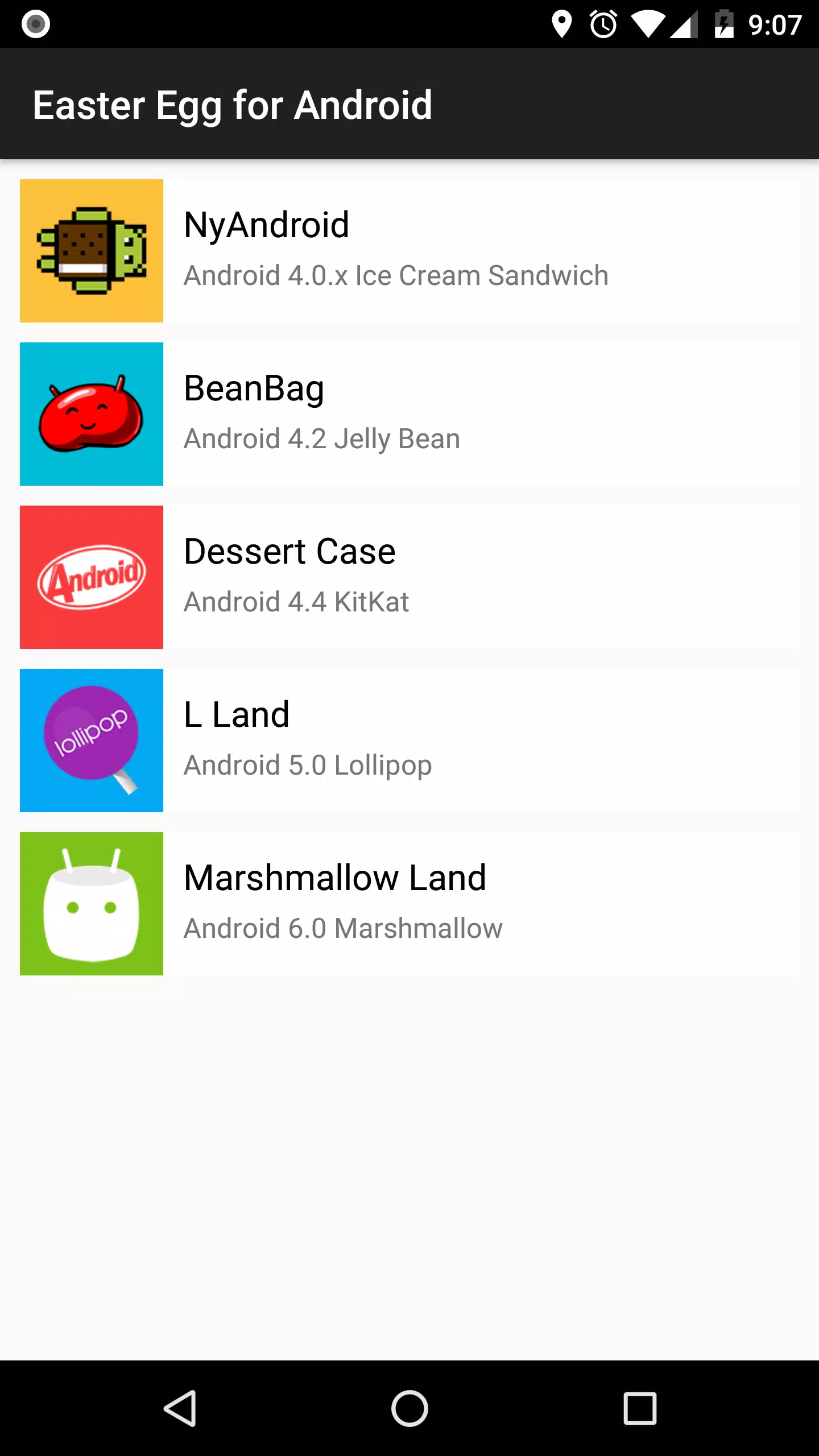The image size is (819, 1456).
Task: Open the Marshmallow Land list entry
Action: tap(409, 903)
